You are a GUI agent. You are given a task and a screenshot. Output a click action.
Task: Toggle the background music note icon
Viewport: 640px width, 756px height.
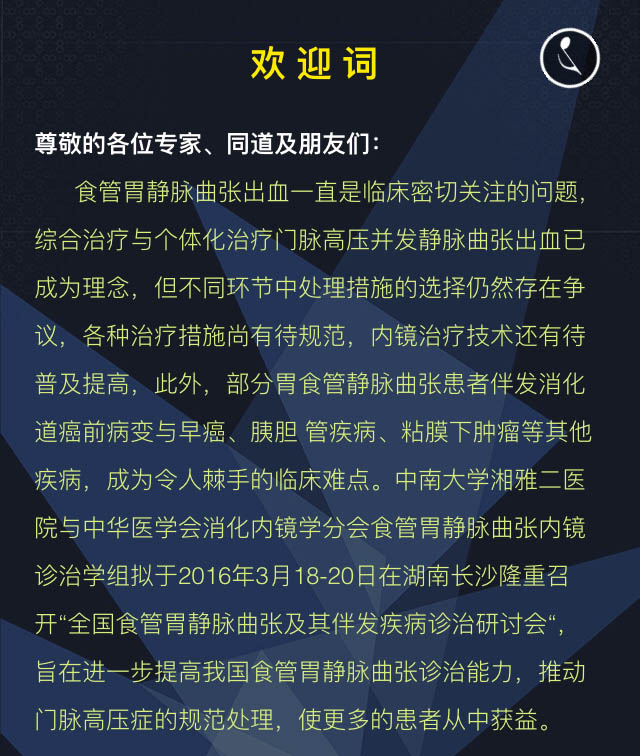569,58
